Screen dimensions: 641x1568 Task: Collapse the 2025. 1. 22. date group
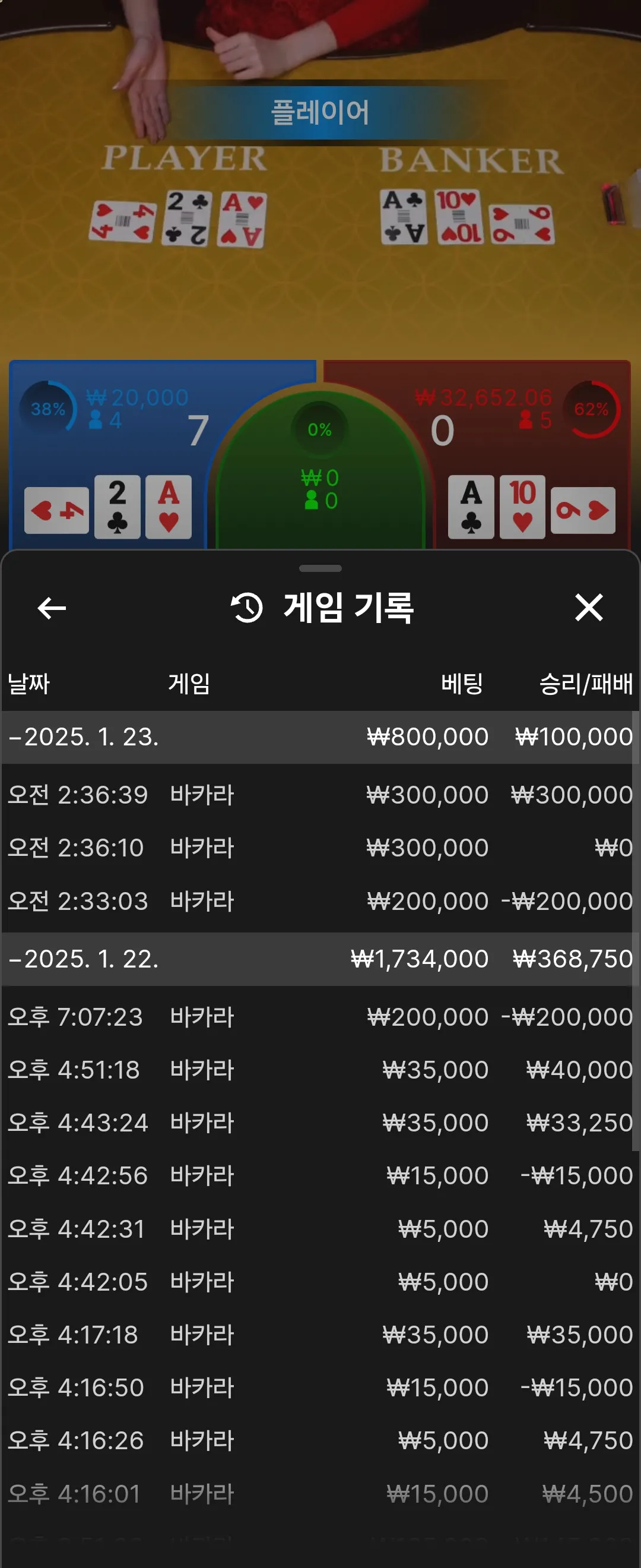pyautogui.click(x=85, y=959)
